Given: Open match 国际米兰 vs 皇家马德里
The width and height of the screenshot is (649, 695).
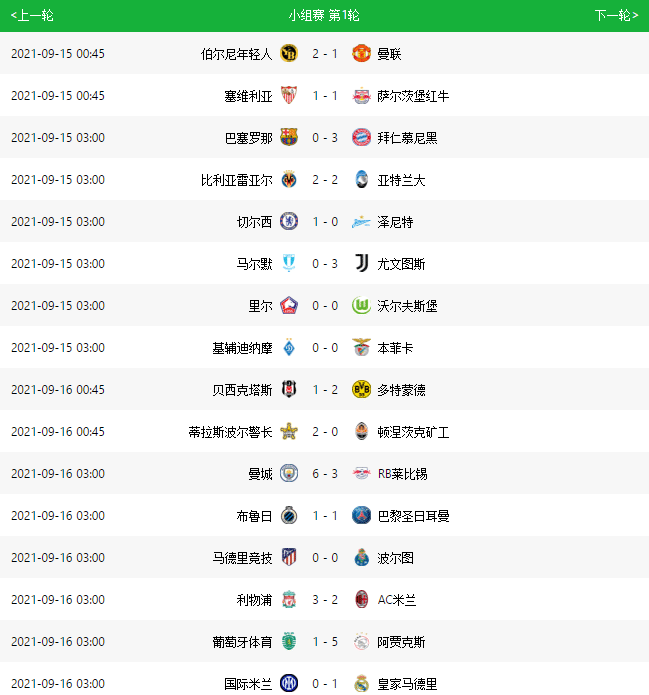Looking at the screenshot, I should click(x=324, y=683).
